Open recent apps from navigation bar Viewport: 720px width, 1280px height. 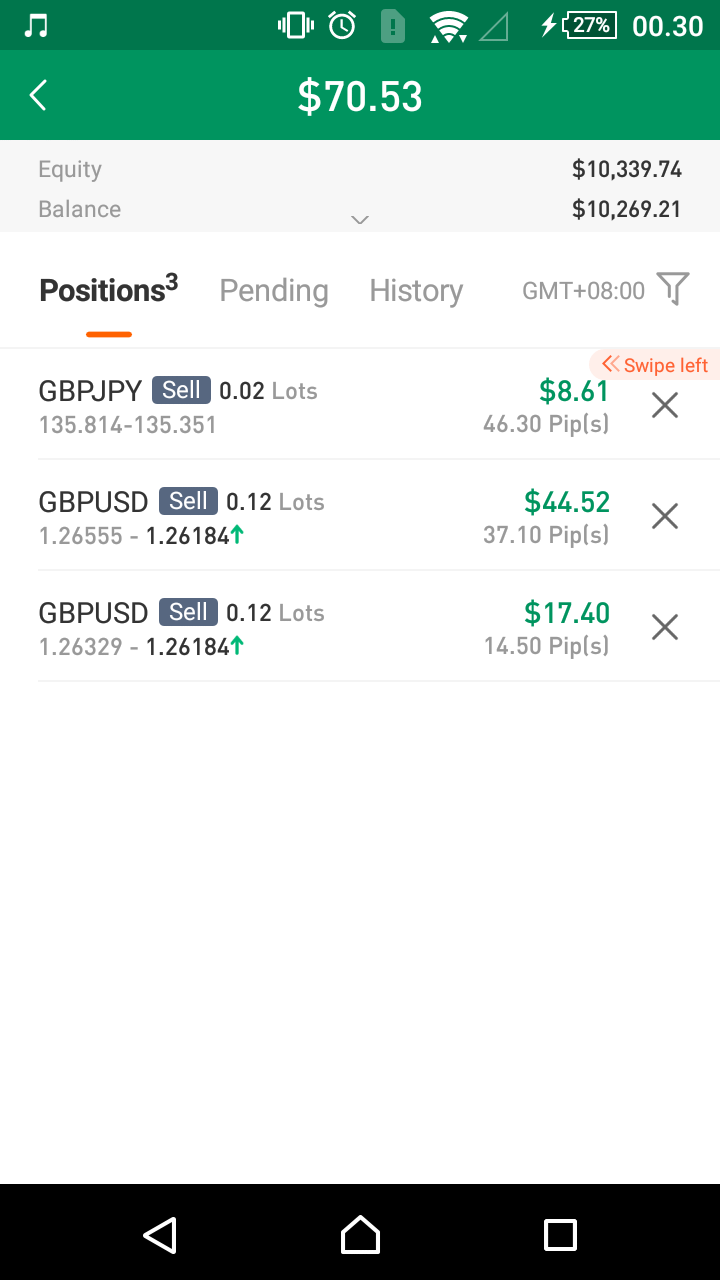coord(560,1235)
